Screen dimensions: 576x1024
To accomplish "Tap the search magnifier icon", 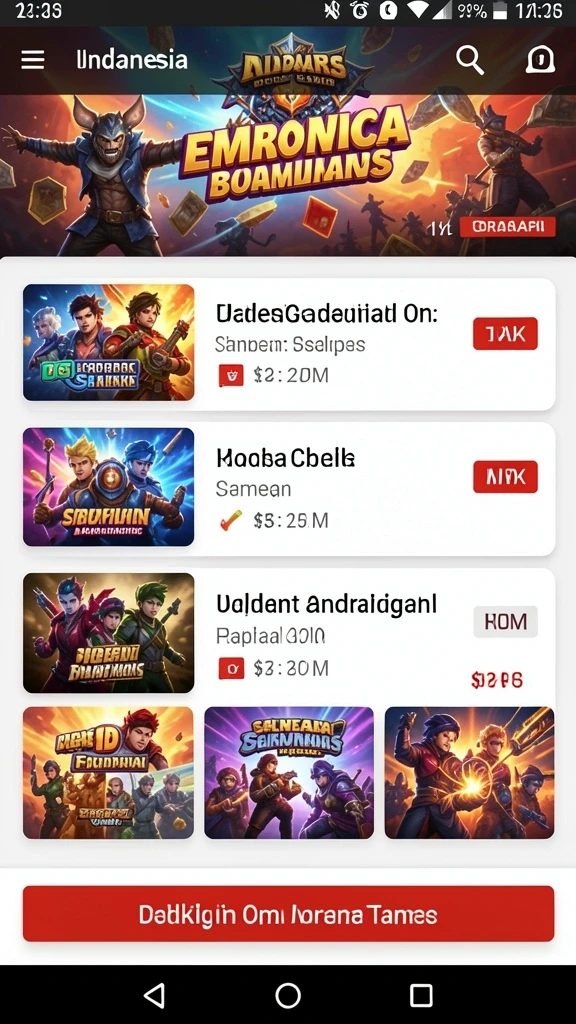I will pyautogui.click(x=469, y=61).
